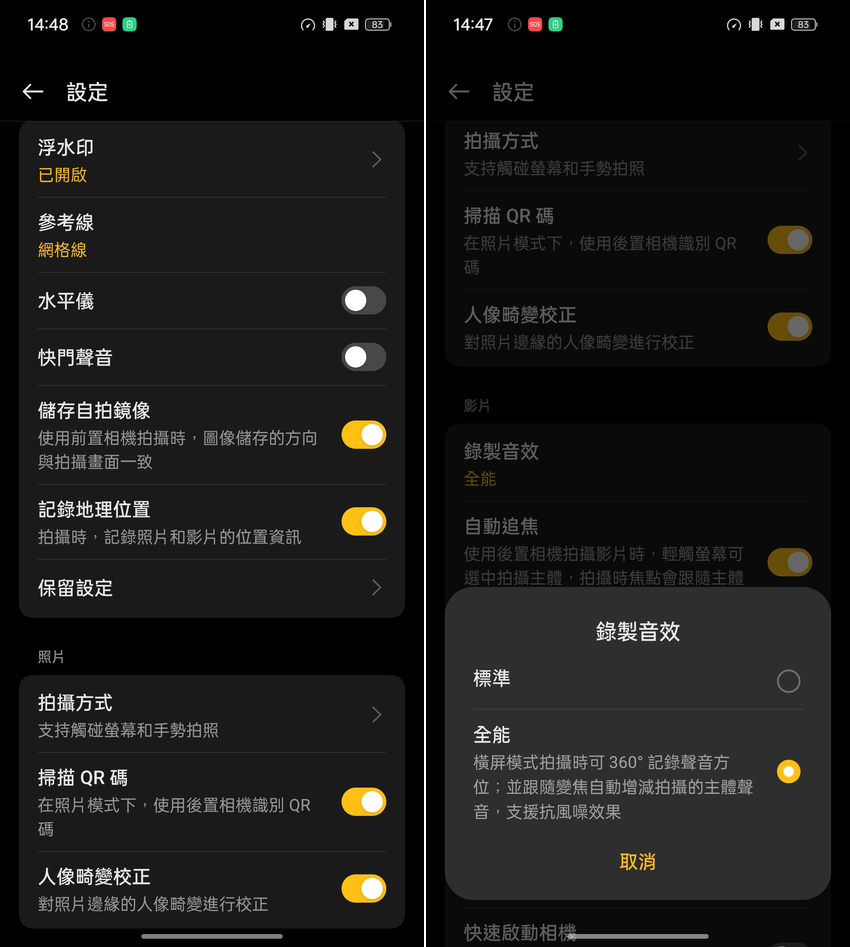Enable the 快門聲音 shutter sound
Screen dimensions: 850x947
363,357
